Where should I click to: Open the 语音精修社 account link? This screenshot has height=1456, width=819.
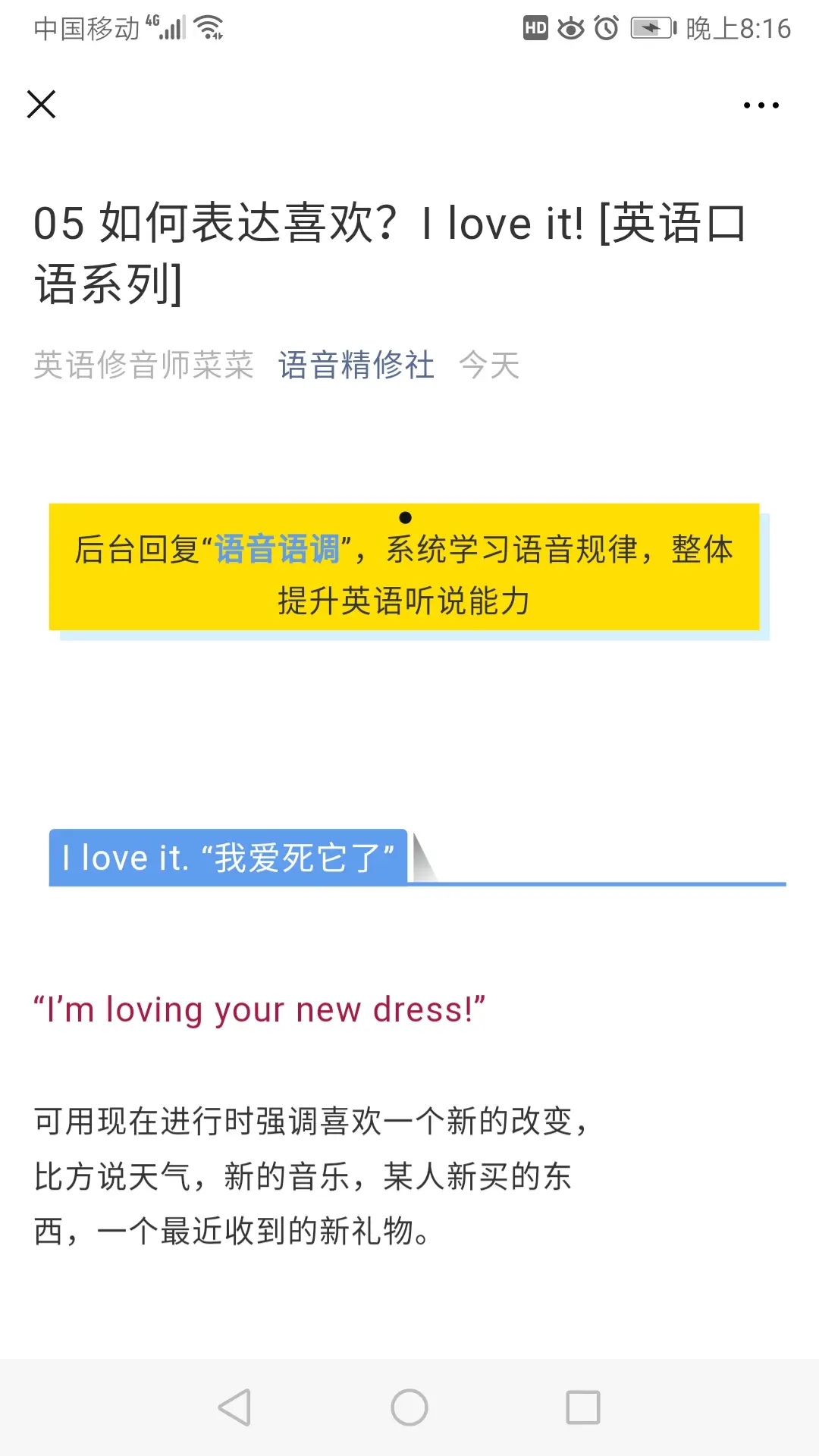[356, 366]
